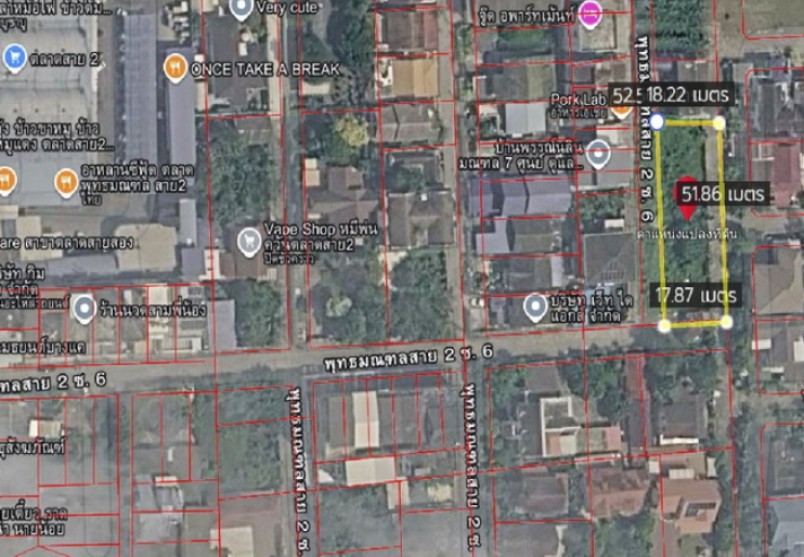Open the อาหลานซีฟู้ด restaurant pin
The width and height of the screenshot is (804, 557).
(x=66, y=183)
